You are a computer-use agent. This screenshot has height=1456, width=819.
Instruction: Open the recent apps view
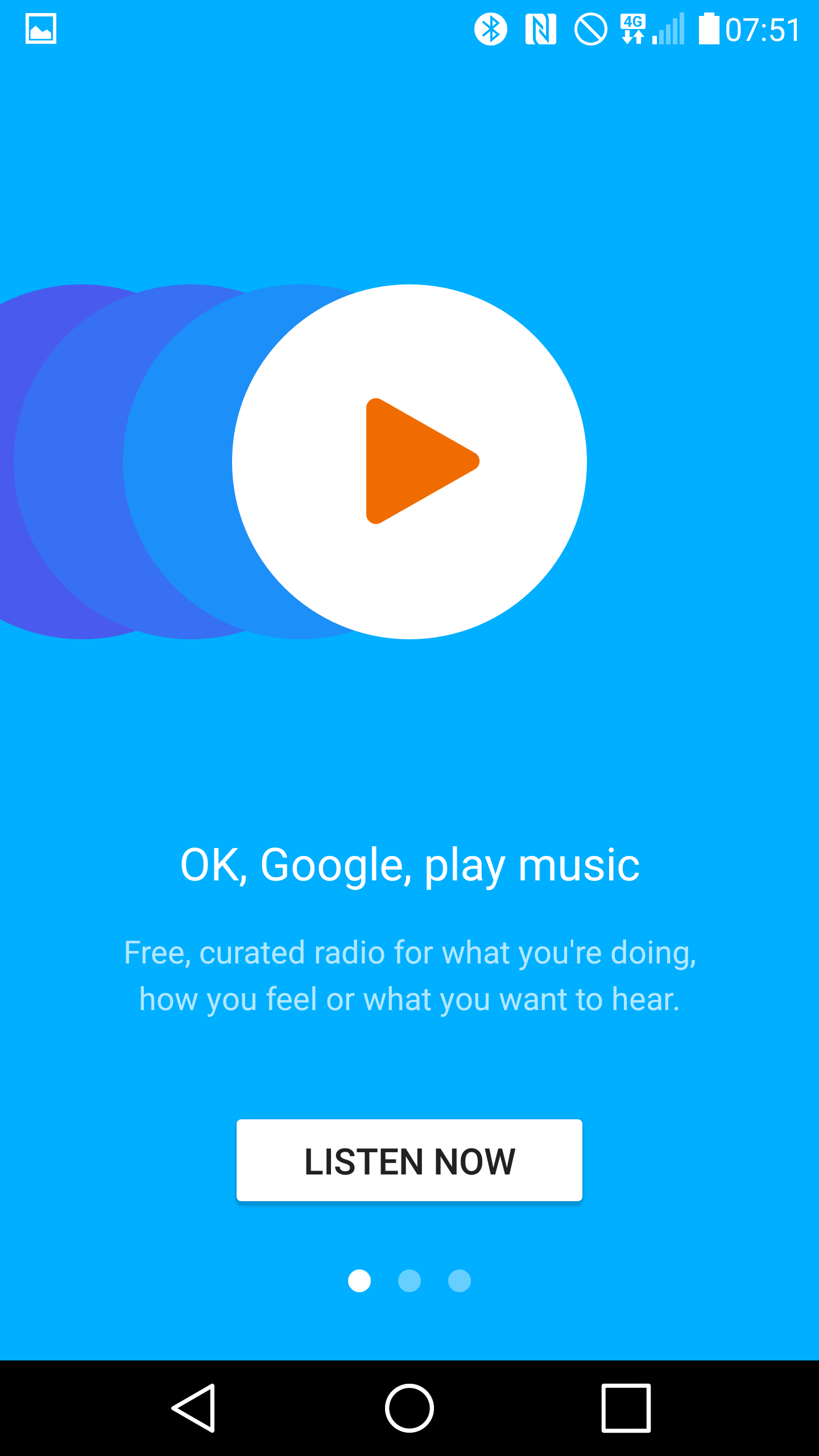pos(626,1408)
